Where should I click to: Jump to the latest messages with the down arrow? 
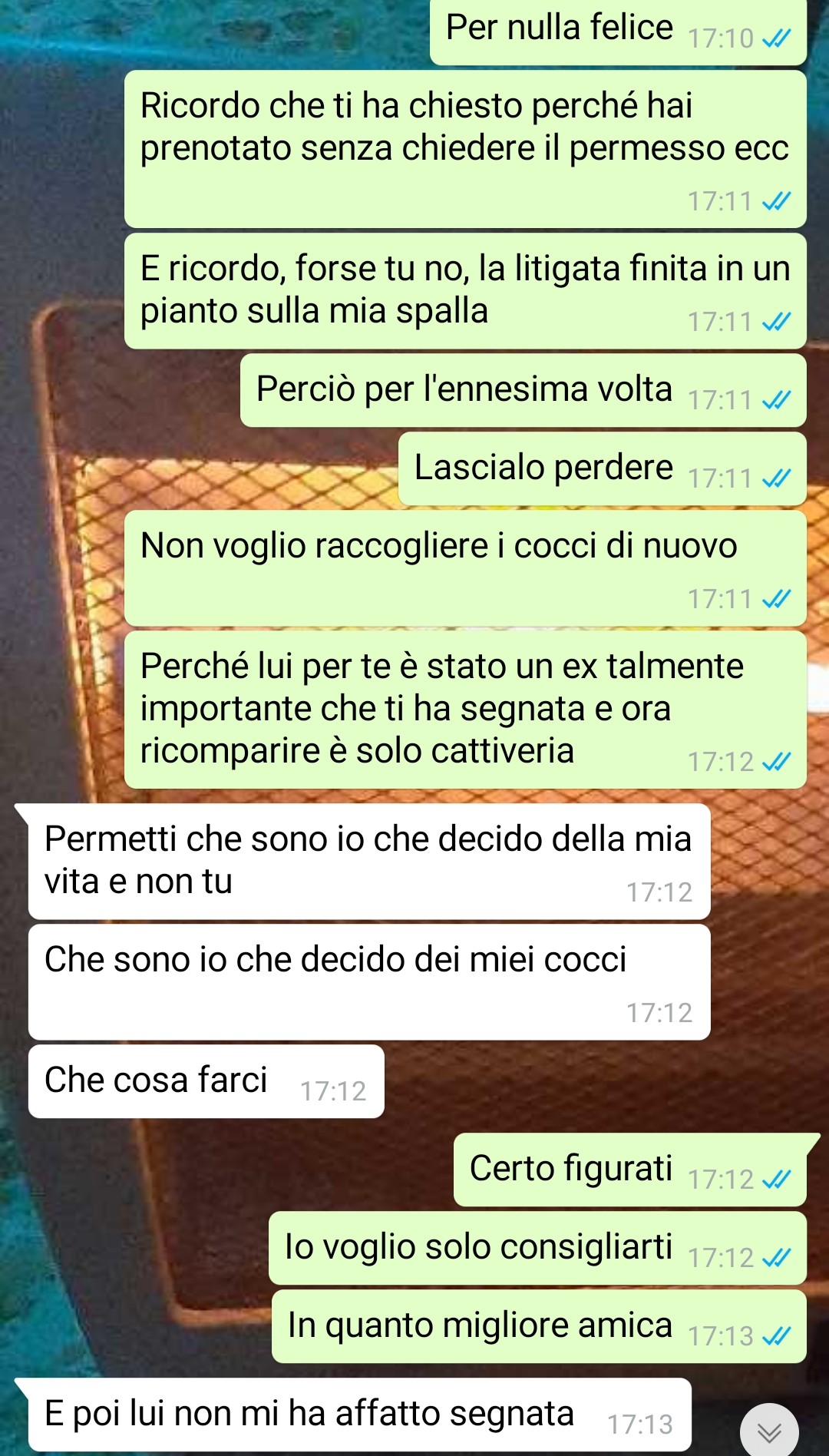tap(769, 1431)
